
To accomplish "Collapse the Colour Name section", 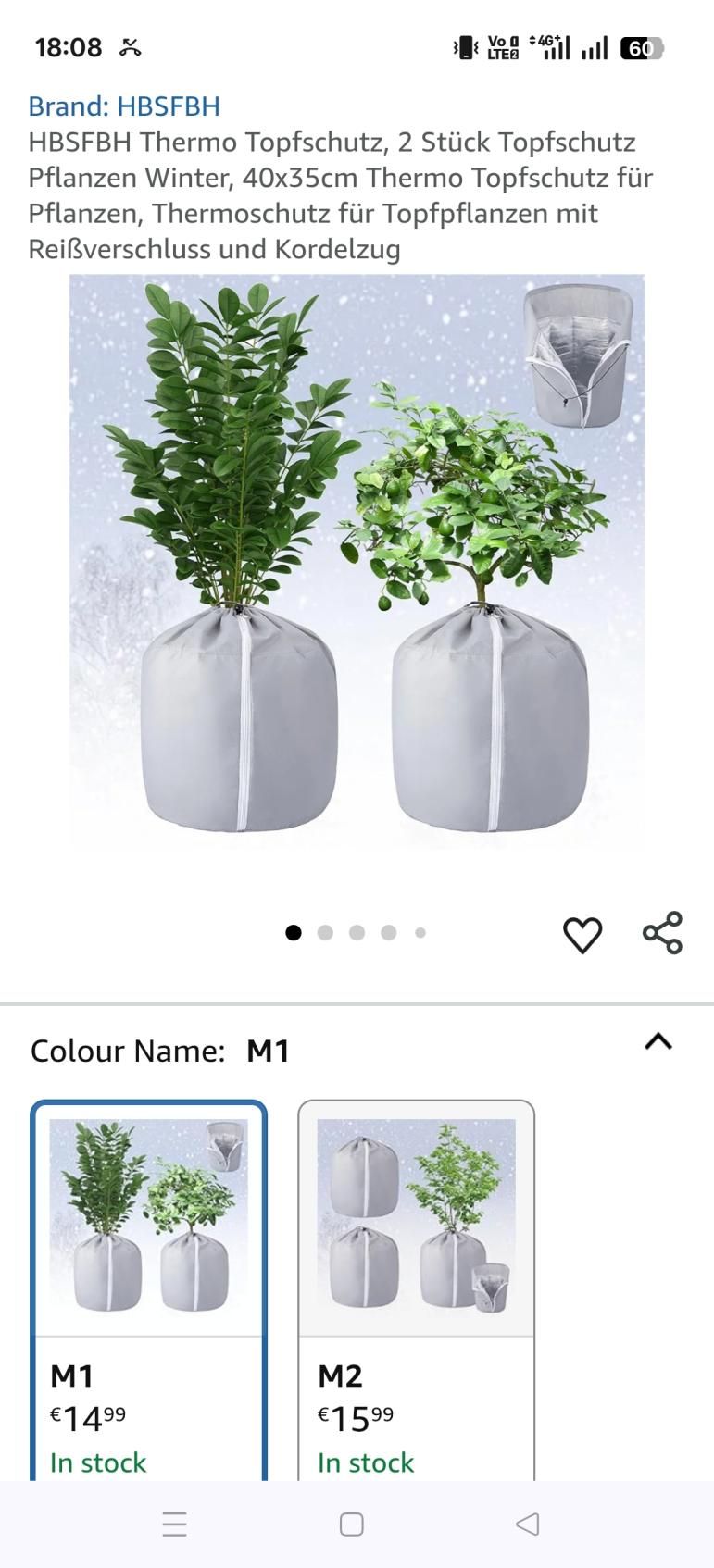I will 658,1042.
